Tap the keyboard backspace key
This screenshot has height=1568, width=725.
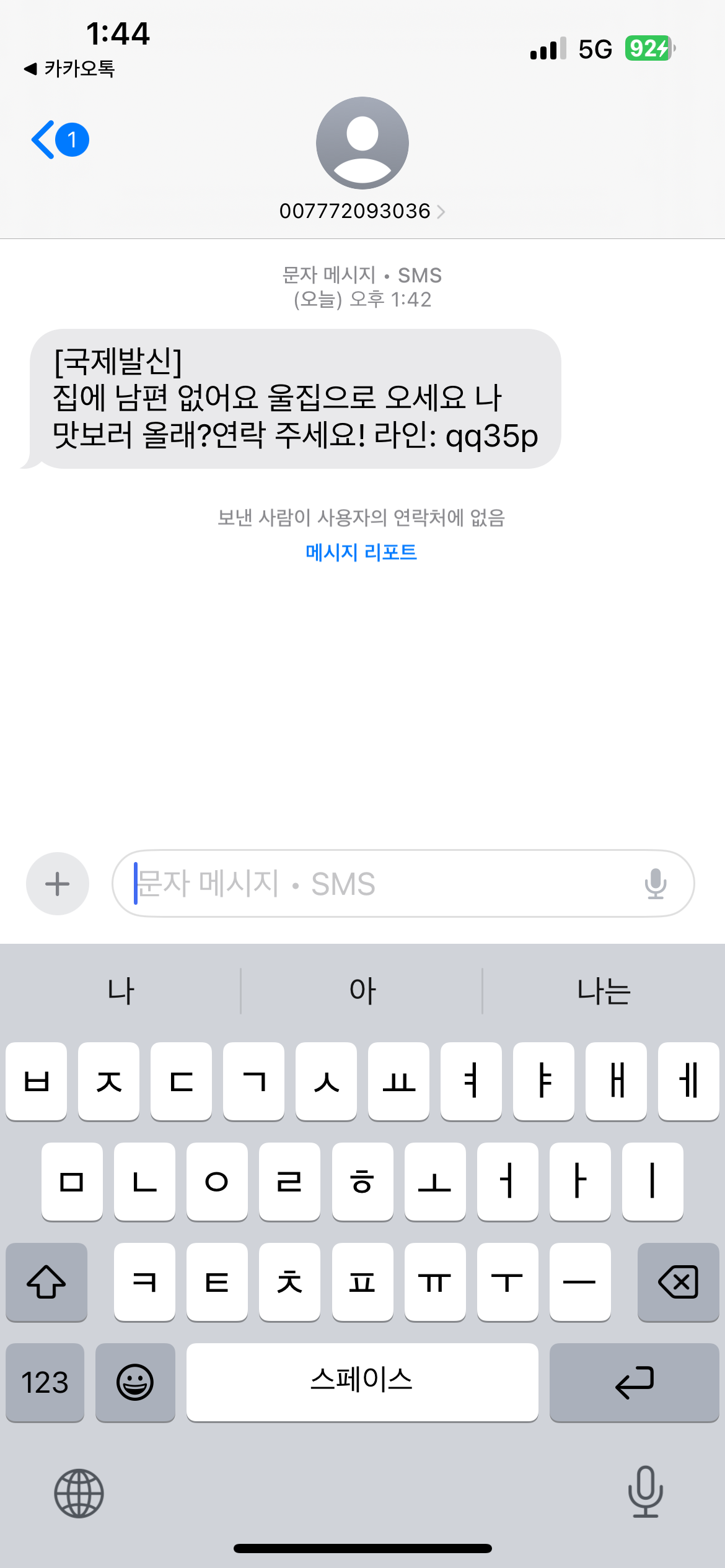coord(678,1282)
